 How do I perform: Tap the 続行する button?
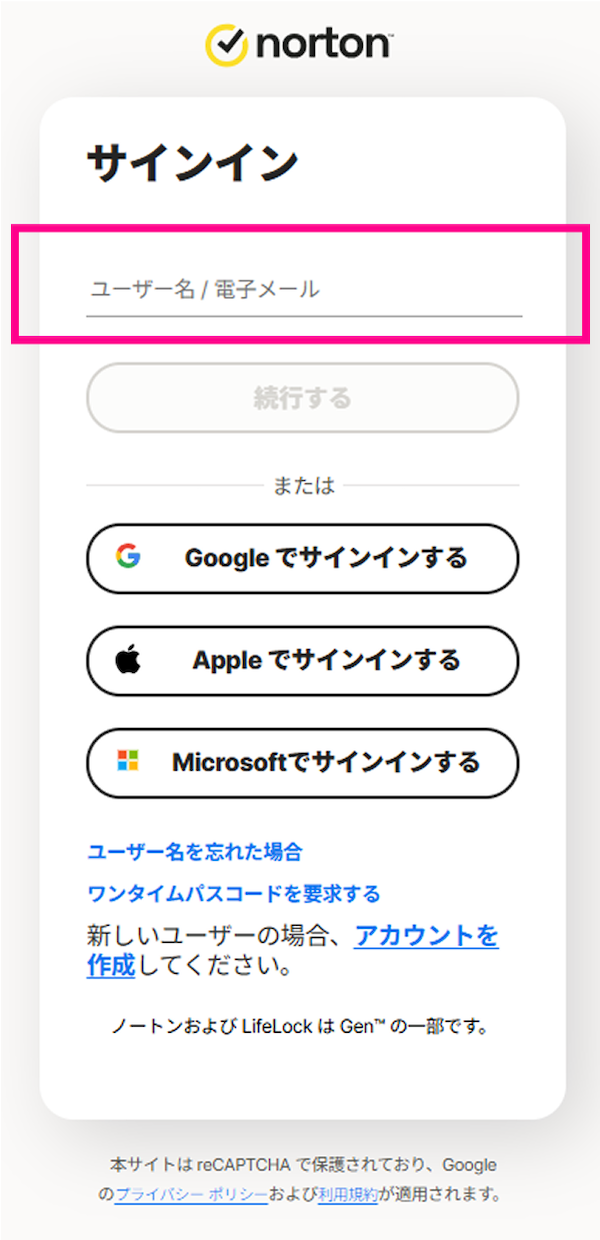pyautogui.click(x=302, y=398)
